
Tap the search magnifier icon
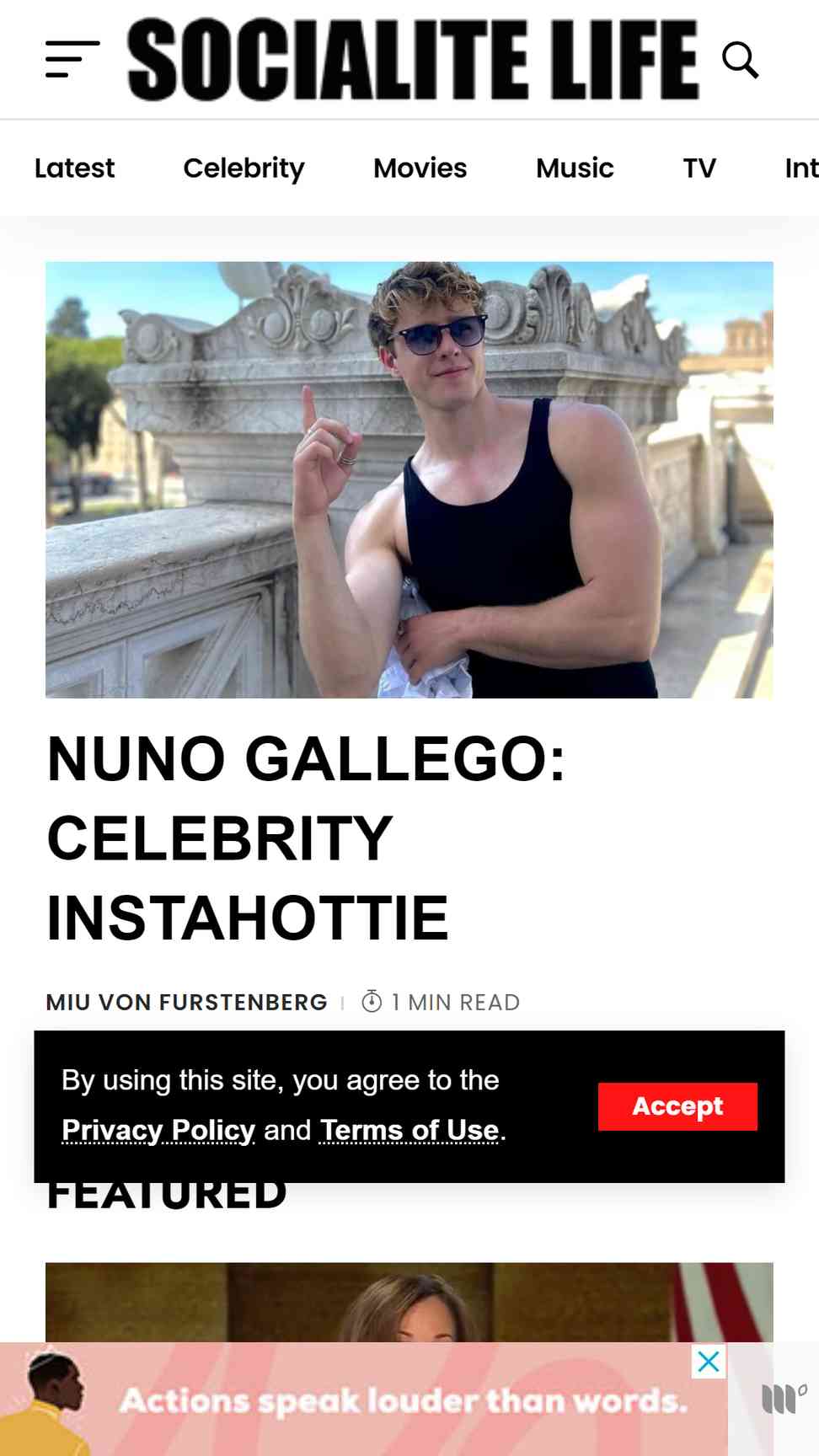(x=741, y=60)
